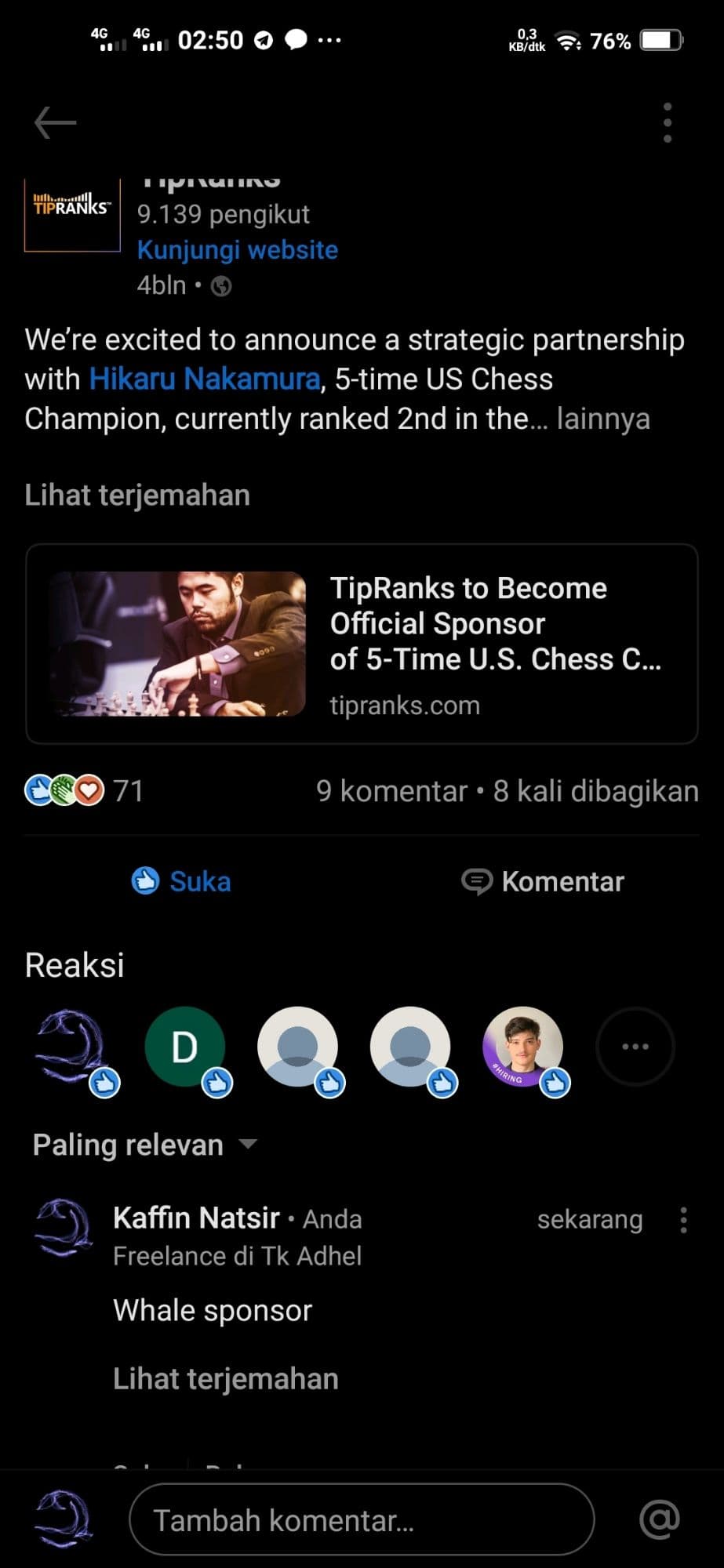
Task: Open the post overflow menu
Action: tap(667, 122)
